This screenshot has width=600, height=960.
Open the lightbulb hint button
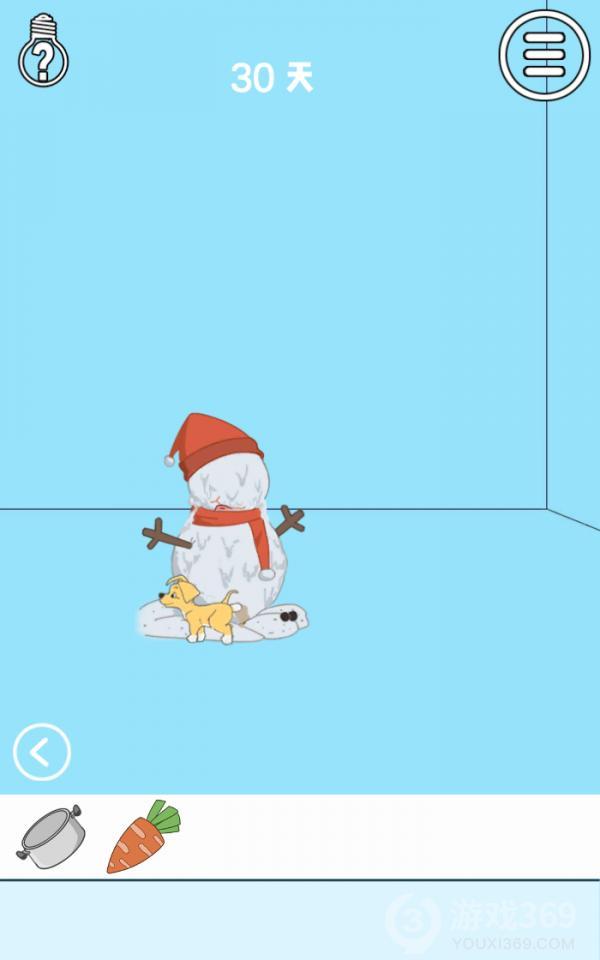42,51
